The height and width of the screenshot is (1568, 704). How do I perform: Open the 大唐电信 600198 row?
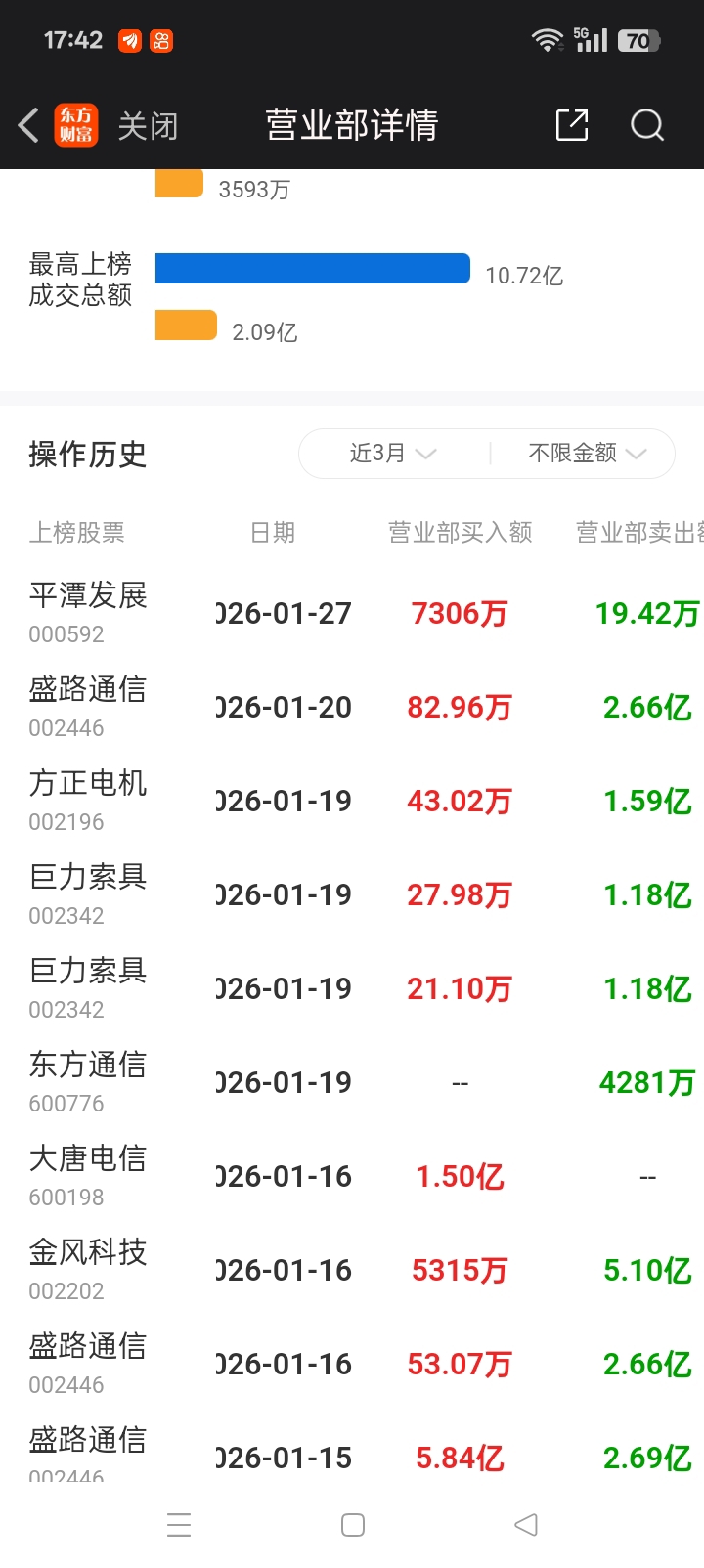[x=352, y=1176]
